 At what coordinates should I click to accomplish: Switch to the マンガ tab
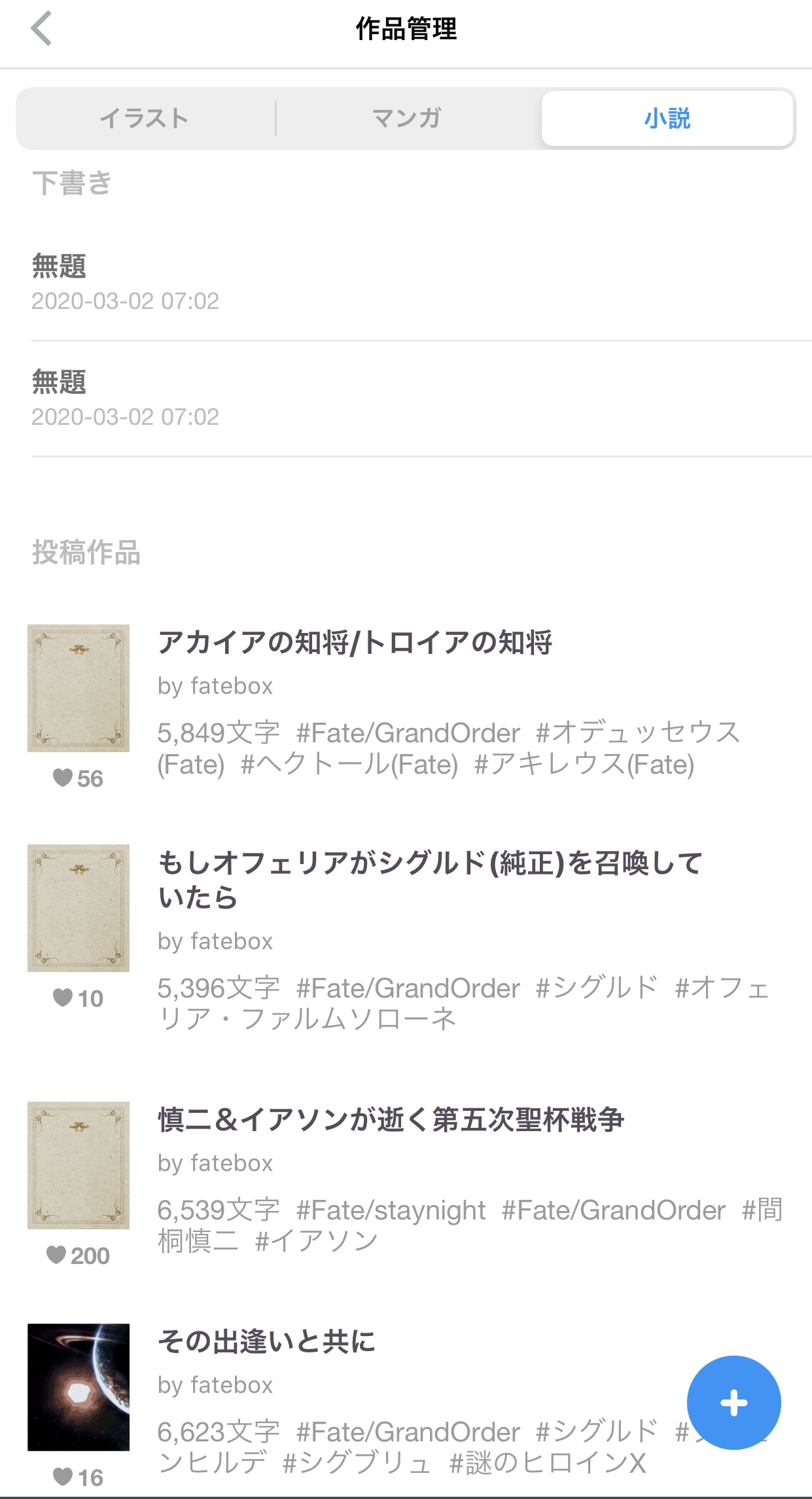(x=406, y=118)
